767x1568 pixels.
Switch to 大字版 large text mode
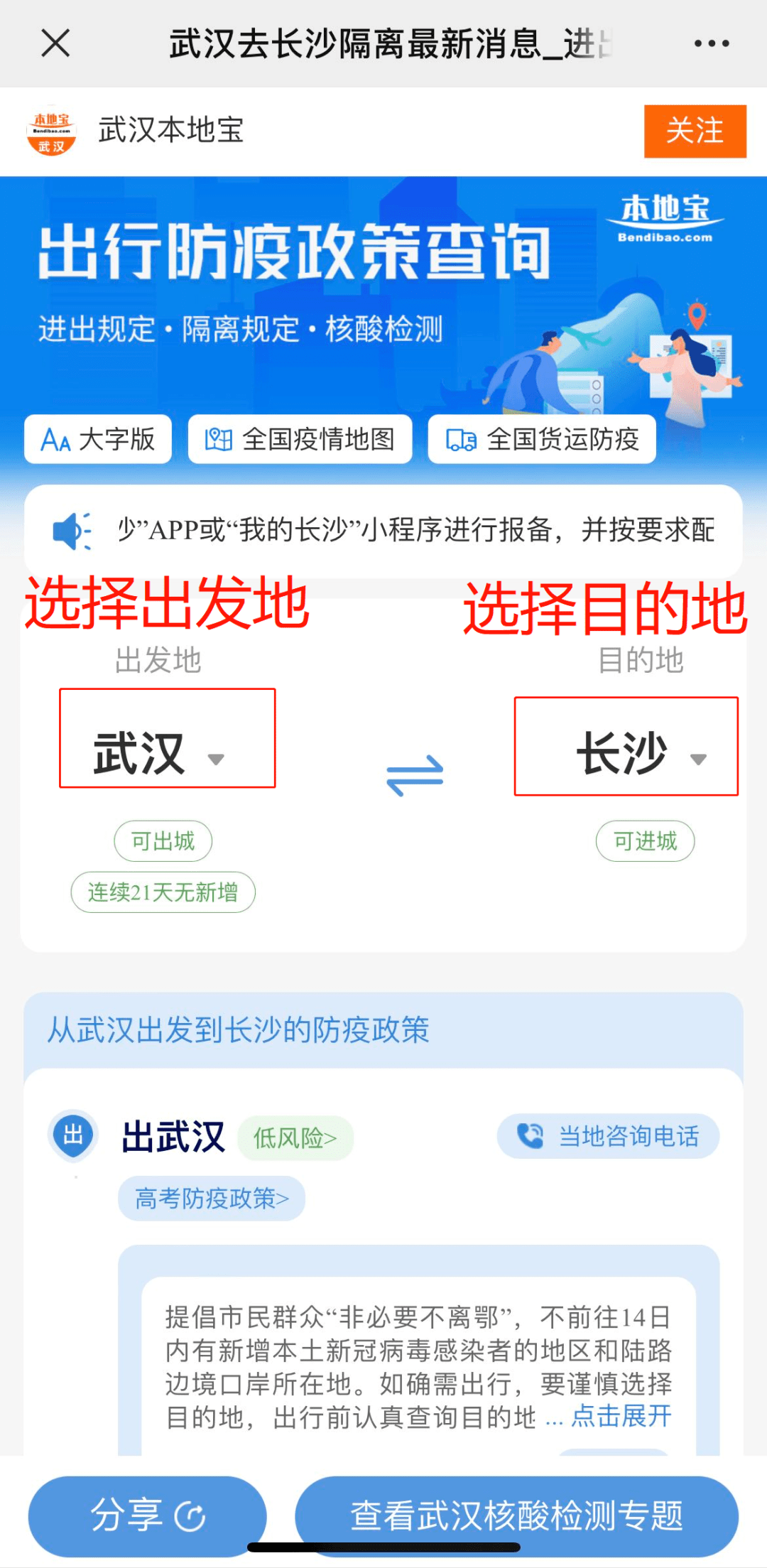(x=98, y=440)
